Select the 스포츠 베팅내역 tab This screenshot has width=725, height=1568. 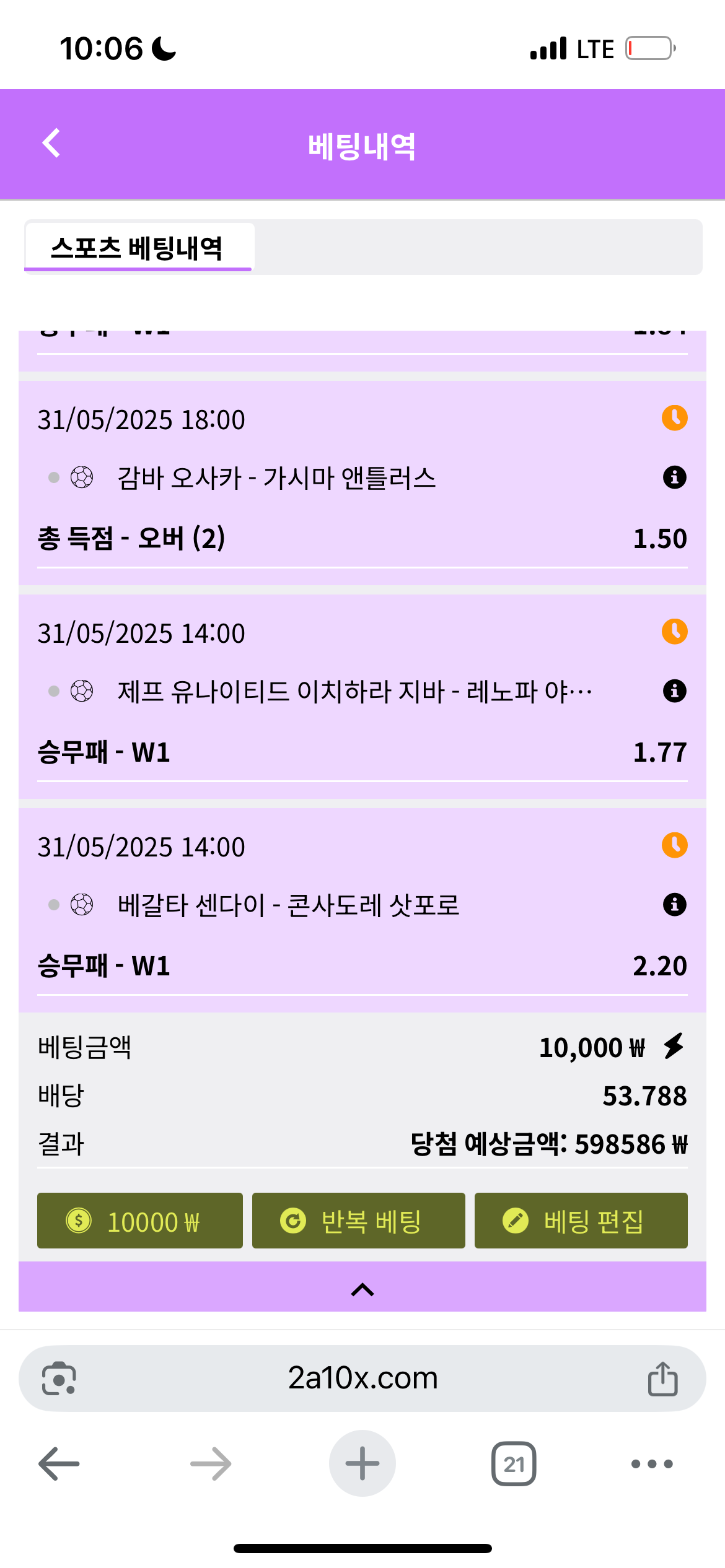[138, 248]
